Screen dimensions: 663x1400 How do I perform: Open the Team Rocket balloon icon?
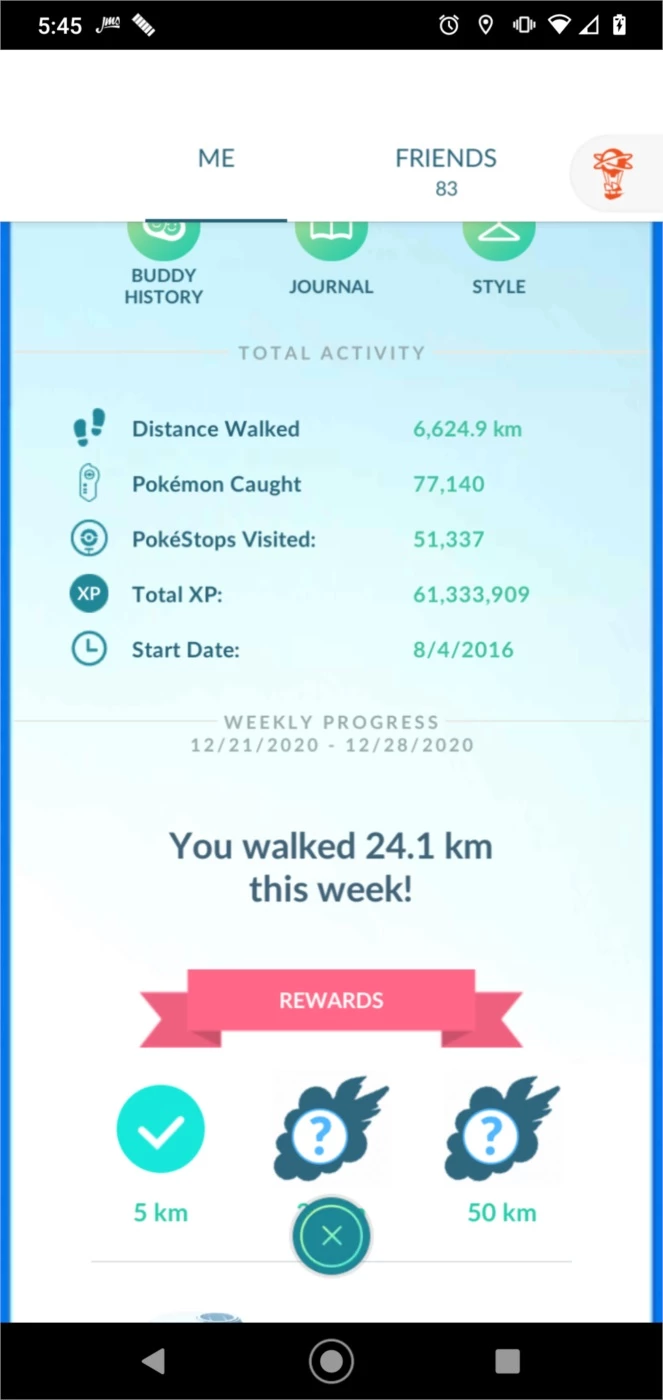(612, 174)
